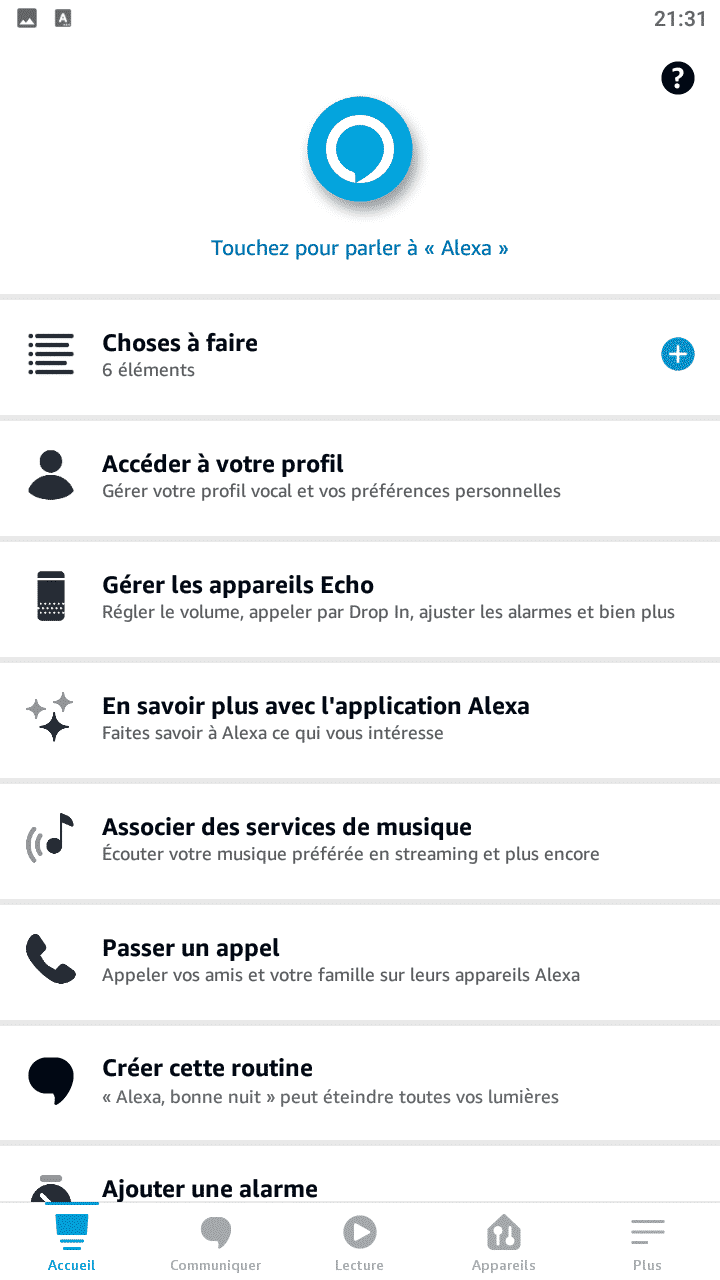Open Associer des services de musique
Viewport: 720px width, 1280px height.
click(x=360, y=840)
